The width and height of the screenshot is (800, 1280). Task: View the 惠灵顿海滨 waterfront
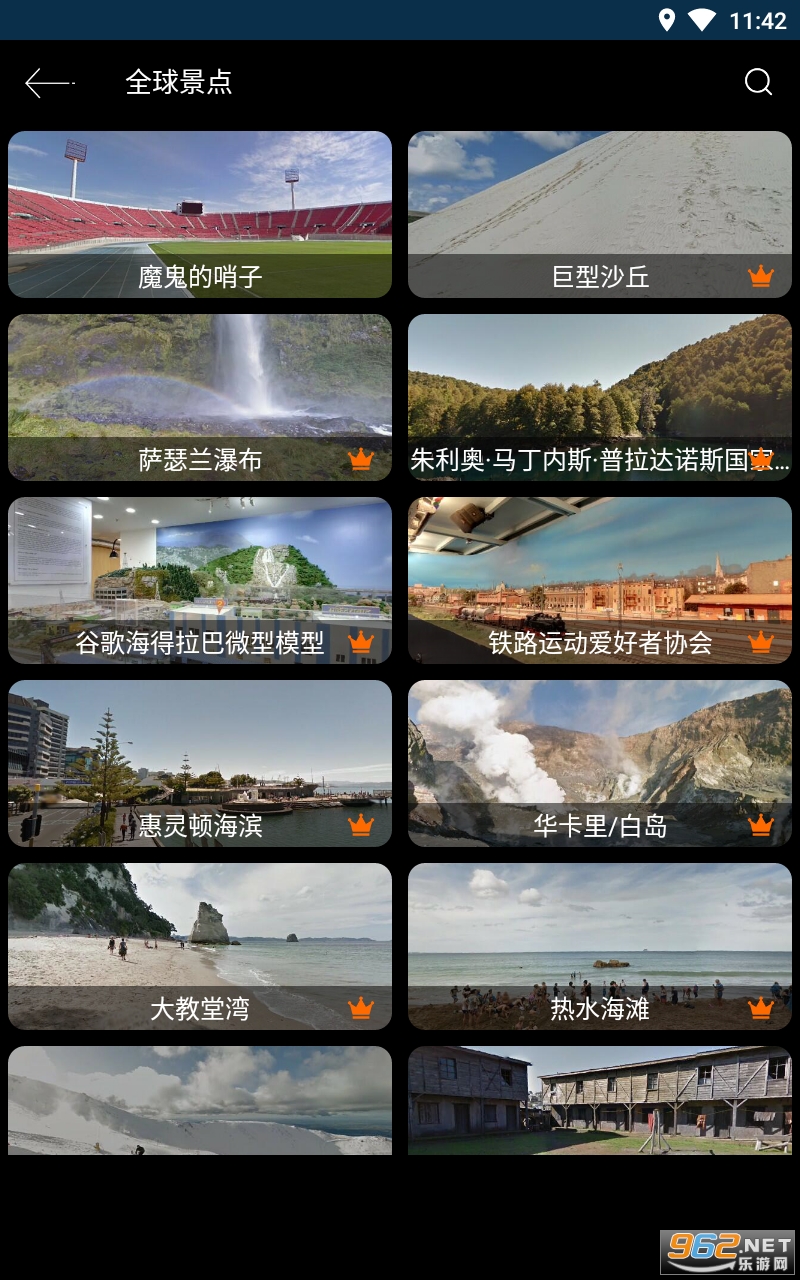point(200,763)
